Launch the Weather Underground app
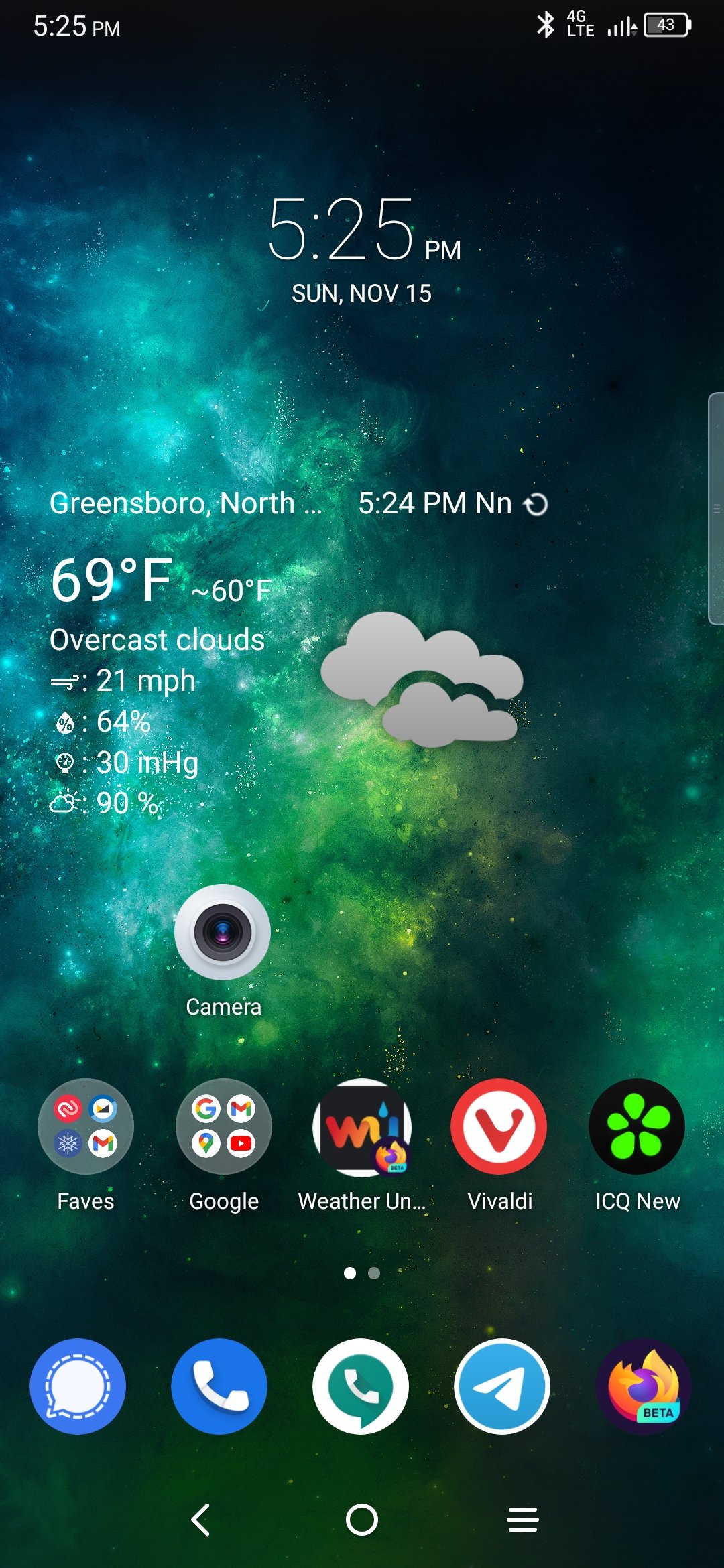The image size is (724, 1568). [362, 1126]
